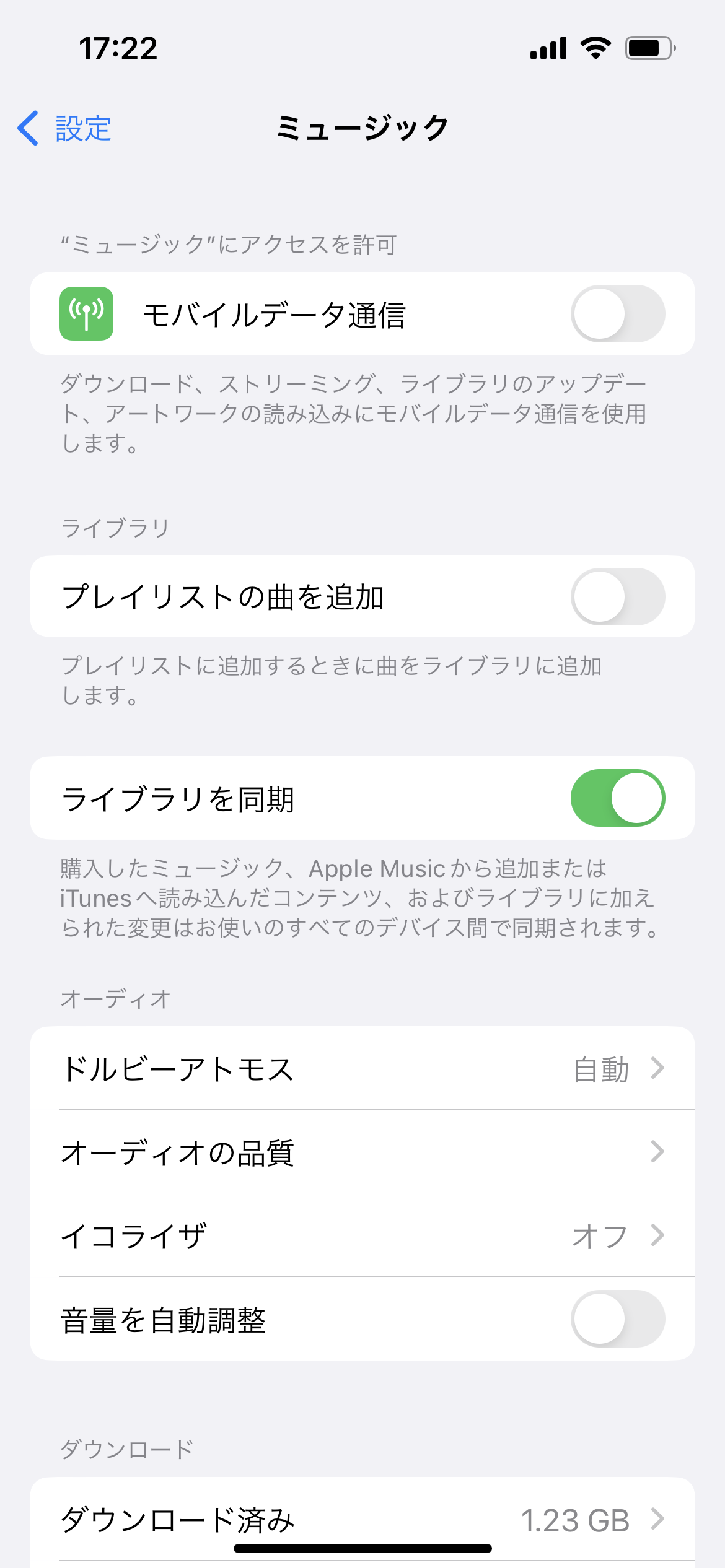View ダウンロード済み music storage
The height and width of the screenshot is (1568, 725).
pyautogui.click(x=362, y=1520)
